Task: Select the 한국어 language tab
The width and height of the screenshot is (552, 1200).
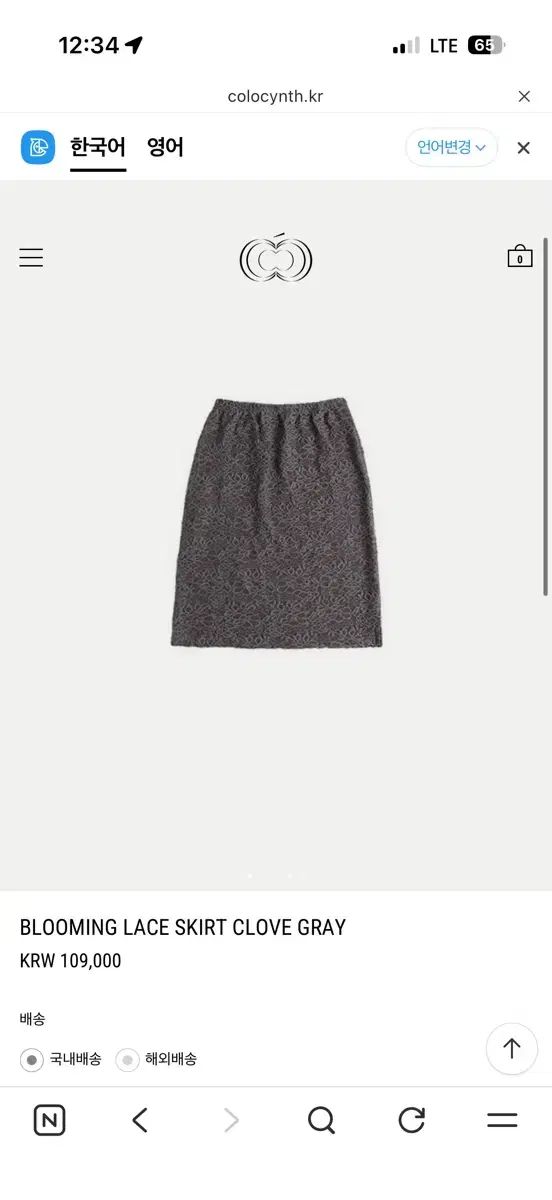Action: (x=98, y=148)
